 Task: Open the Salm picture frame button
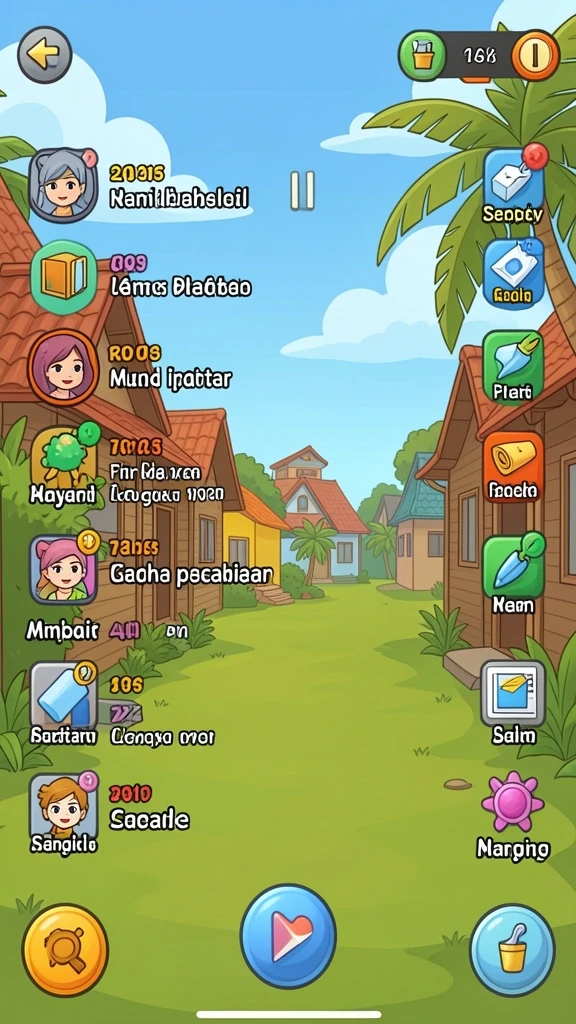pos(513,703)
